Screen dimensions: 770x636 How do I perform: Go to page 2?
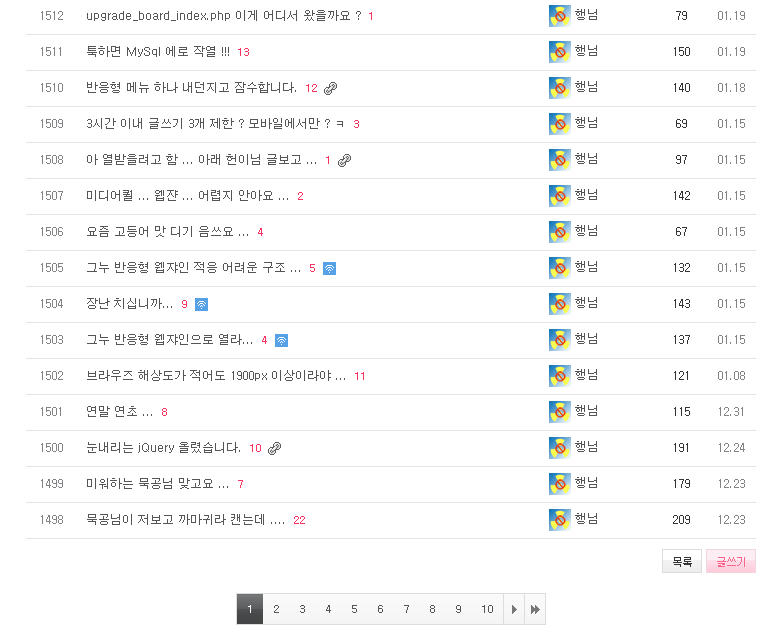[276, 609]
